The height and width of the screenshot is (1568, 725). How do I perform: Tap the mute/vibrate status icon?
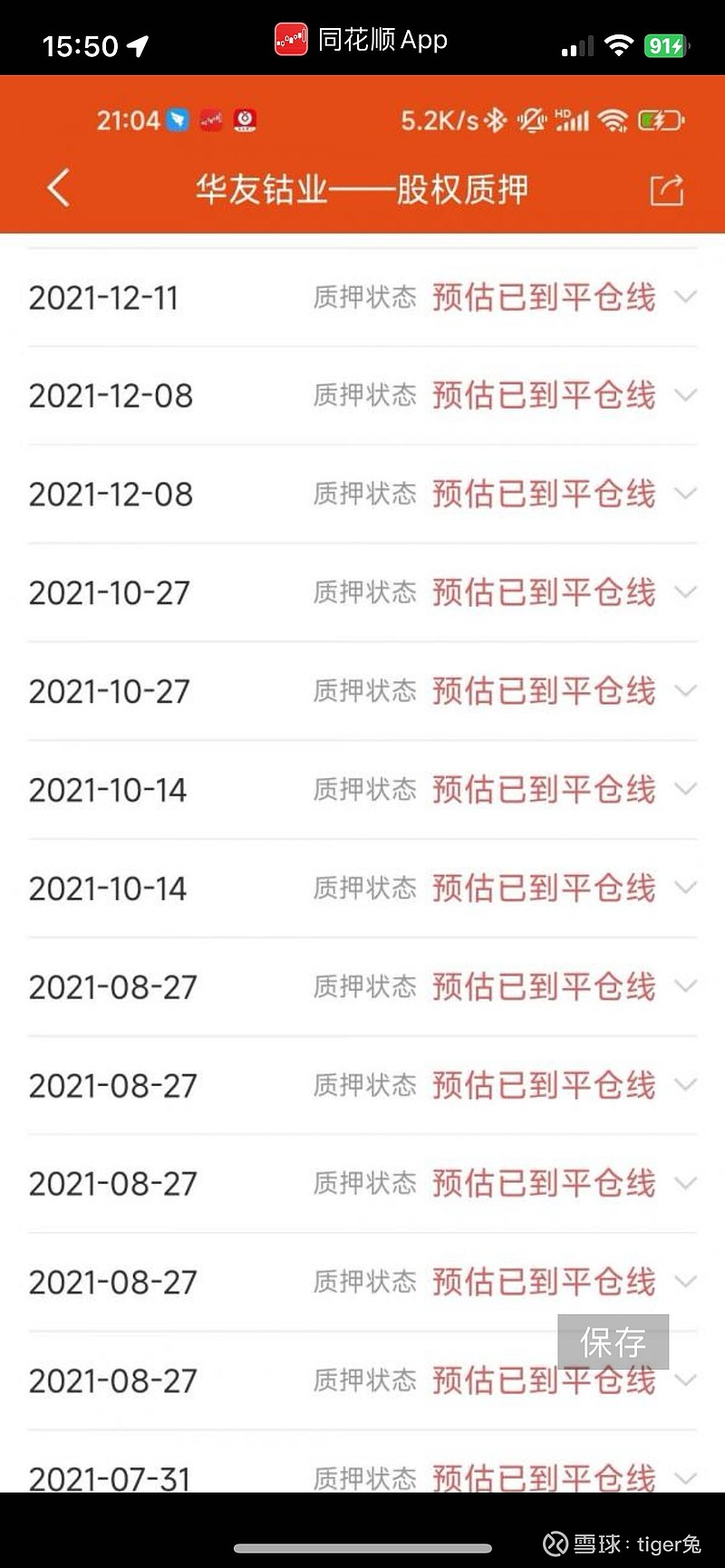click(532, 119)
